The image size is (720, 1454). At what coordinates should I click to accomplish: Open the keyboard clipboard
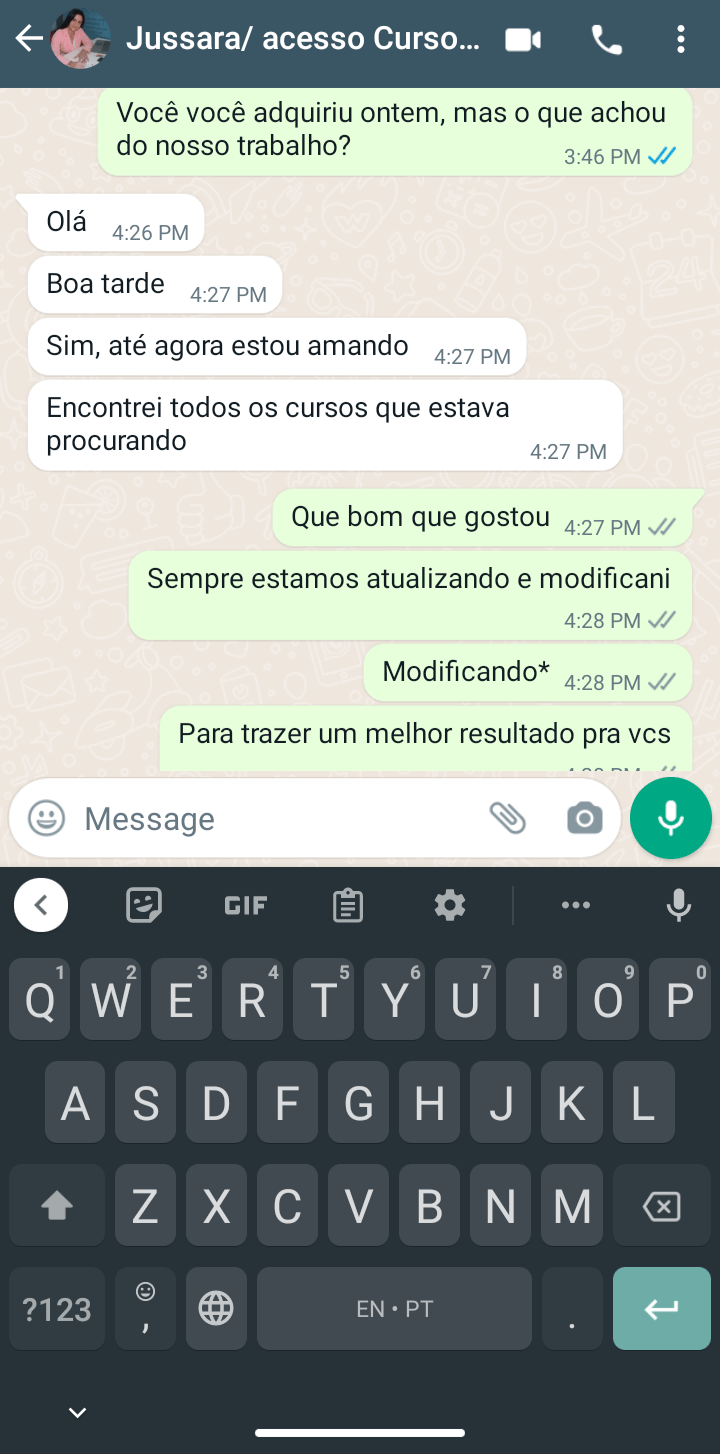pyautogui.click(x=348, y=906)
